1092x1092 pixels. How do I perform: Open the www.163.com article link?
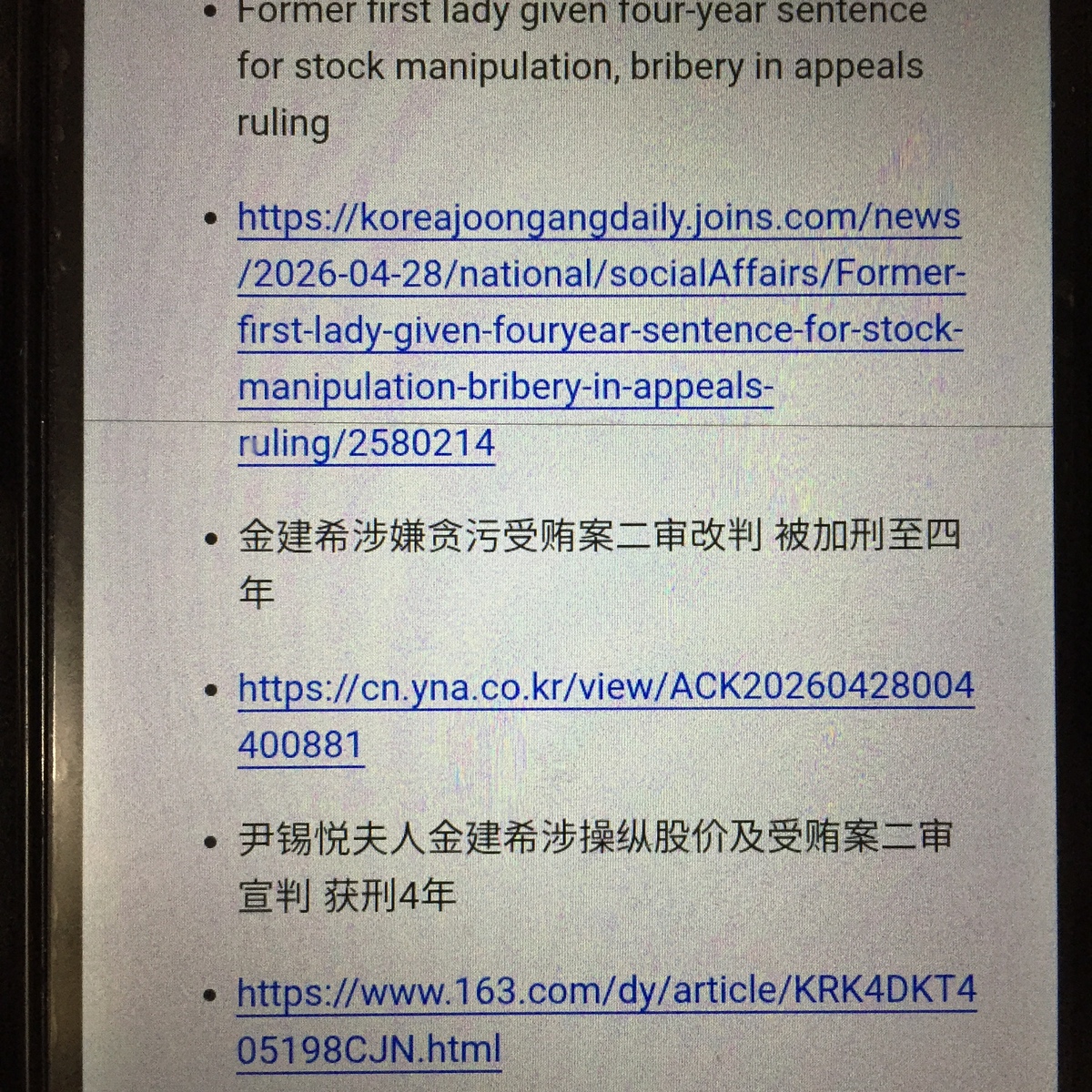point(605,991)
